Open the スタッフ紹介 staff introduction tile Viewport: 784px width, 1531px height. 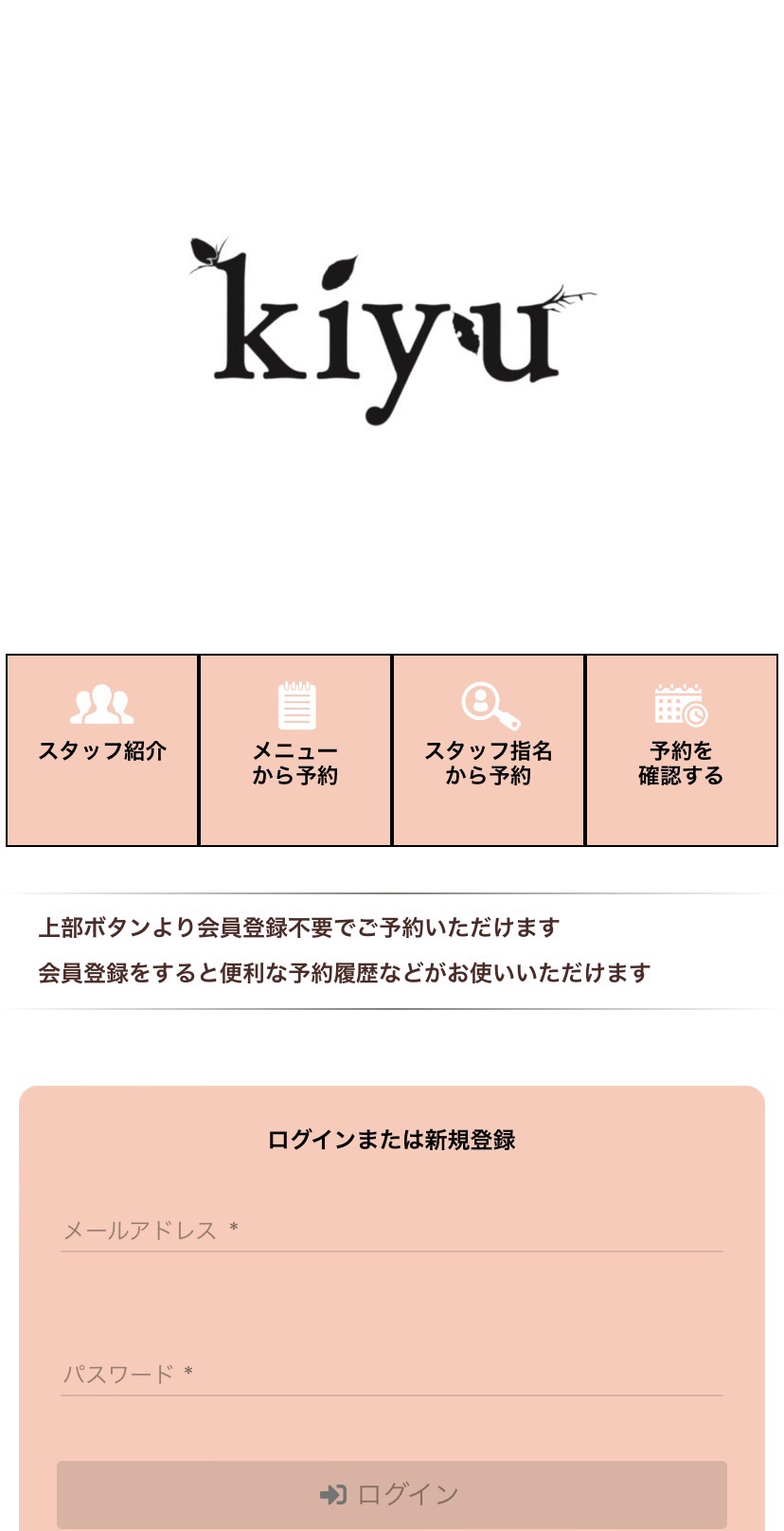point(102,750)
